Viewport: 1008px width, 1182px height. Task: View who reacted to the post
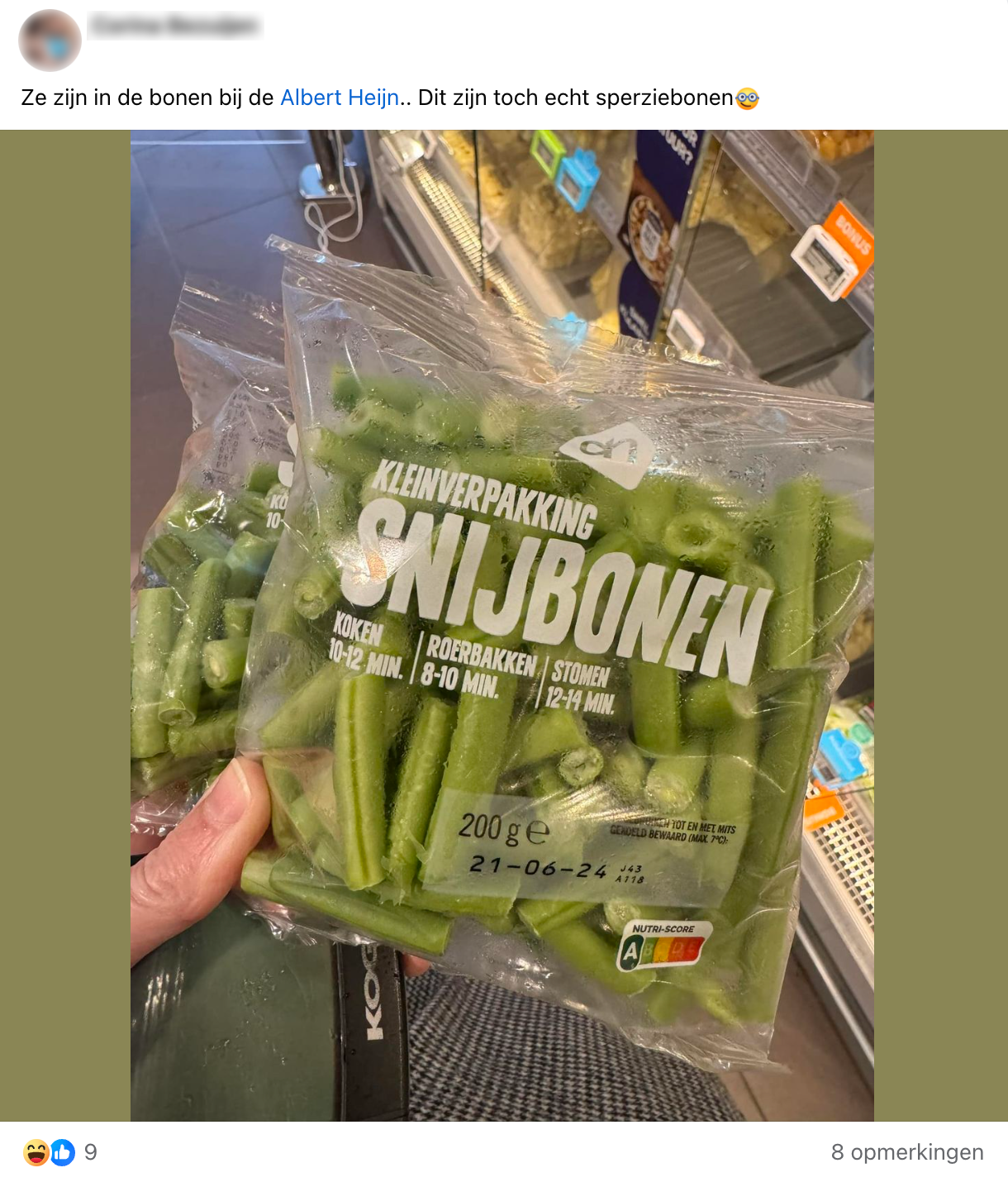(60, 1152)
